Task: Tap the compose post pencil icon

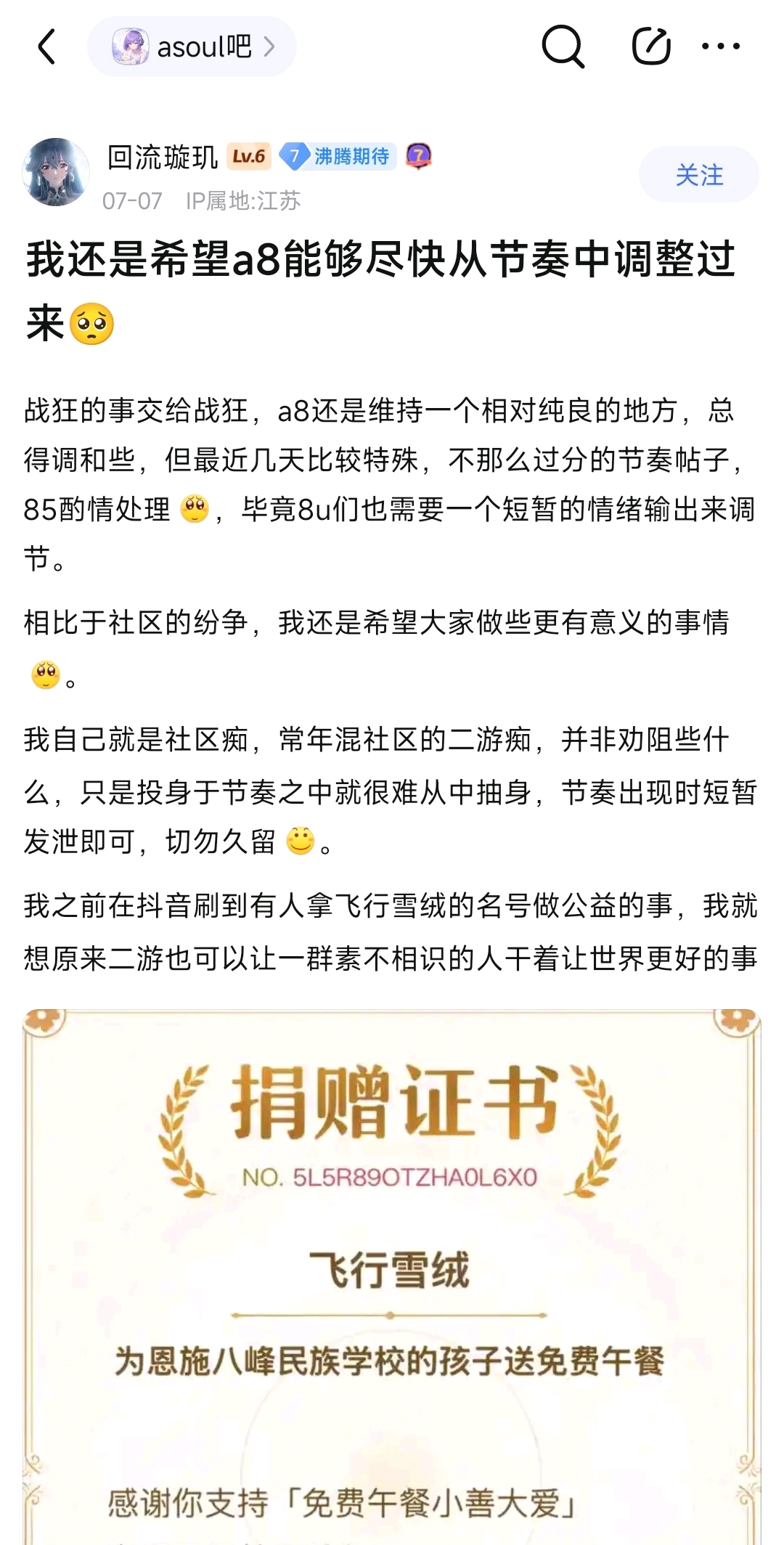Action: click(651, 46)
